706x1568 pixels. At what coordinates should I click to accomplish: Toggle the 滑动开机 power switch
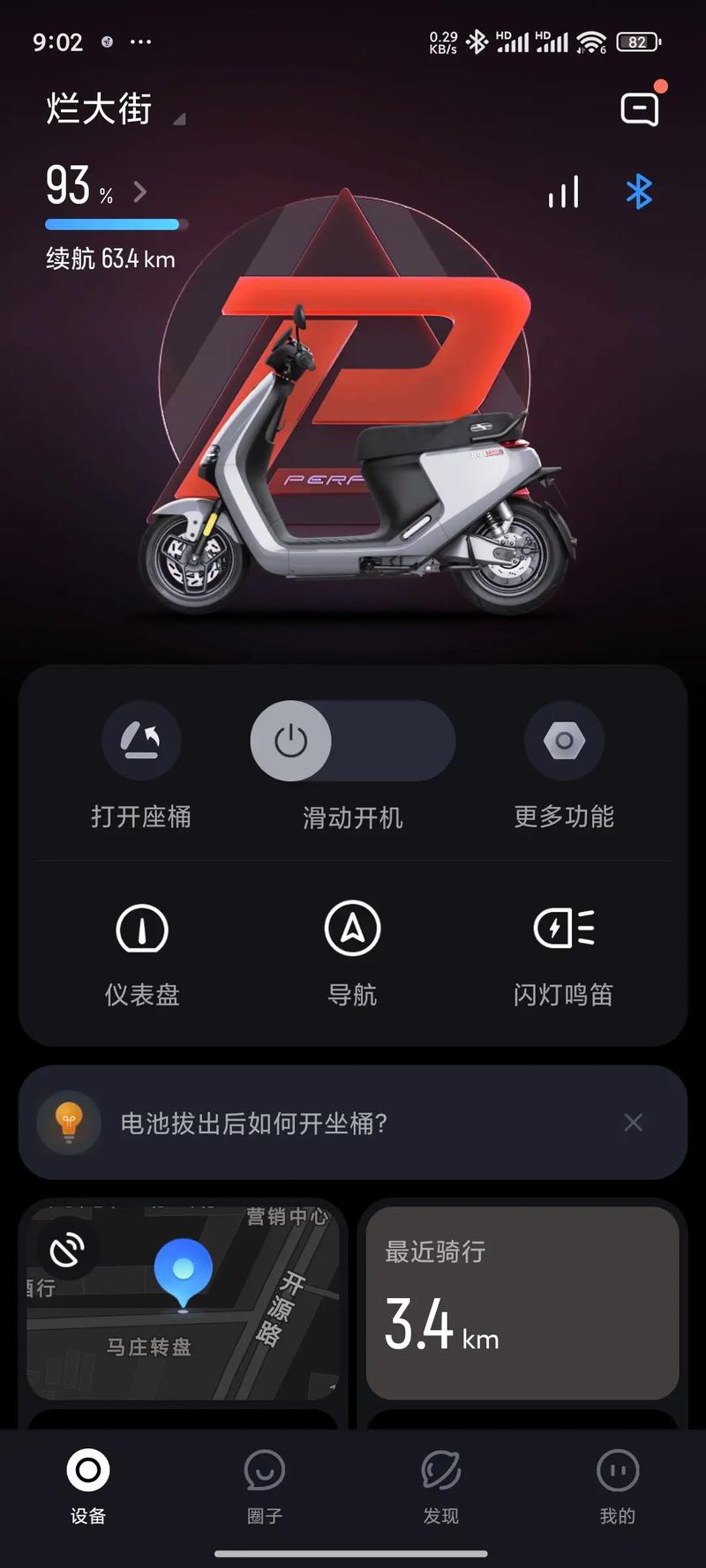pos(292,741)
